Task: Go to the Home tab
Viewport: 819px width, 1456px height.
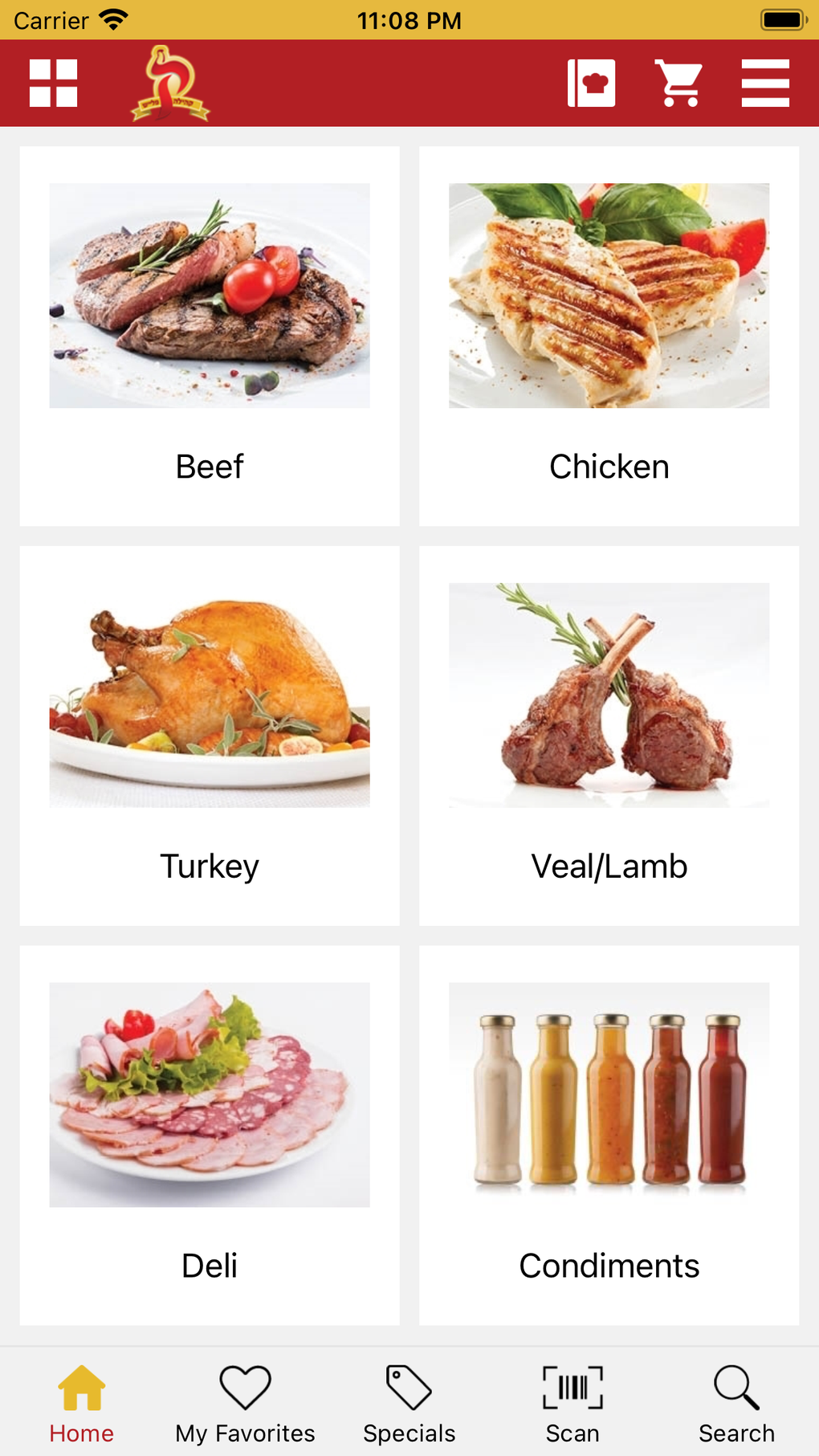Action: coord(82,1403)
